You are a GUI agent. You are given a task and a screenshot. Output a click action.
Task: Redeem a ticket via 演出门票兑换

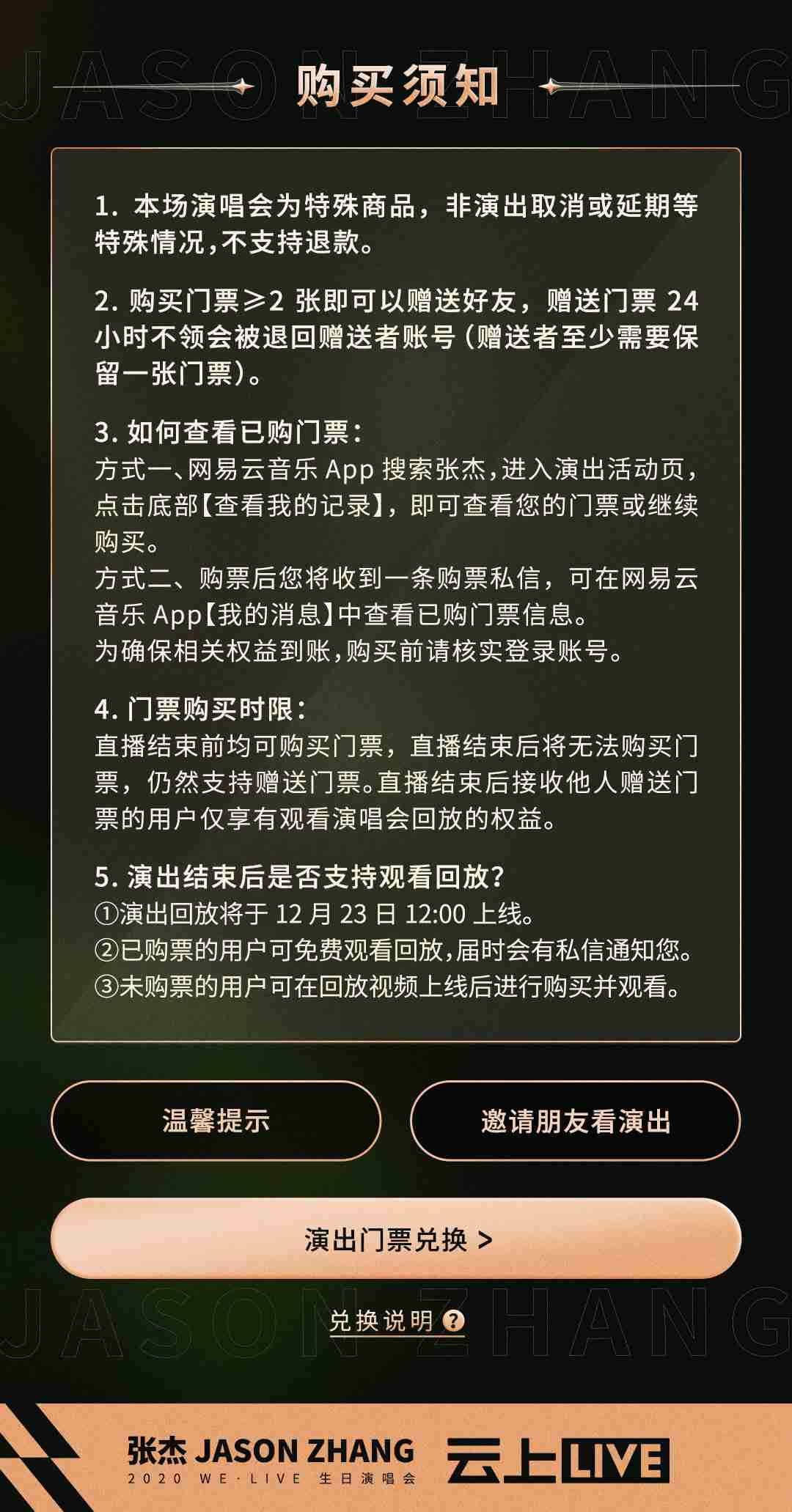pyautogui.click(x=396, y=1239)
